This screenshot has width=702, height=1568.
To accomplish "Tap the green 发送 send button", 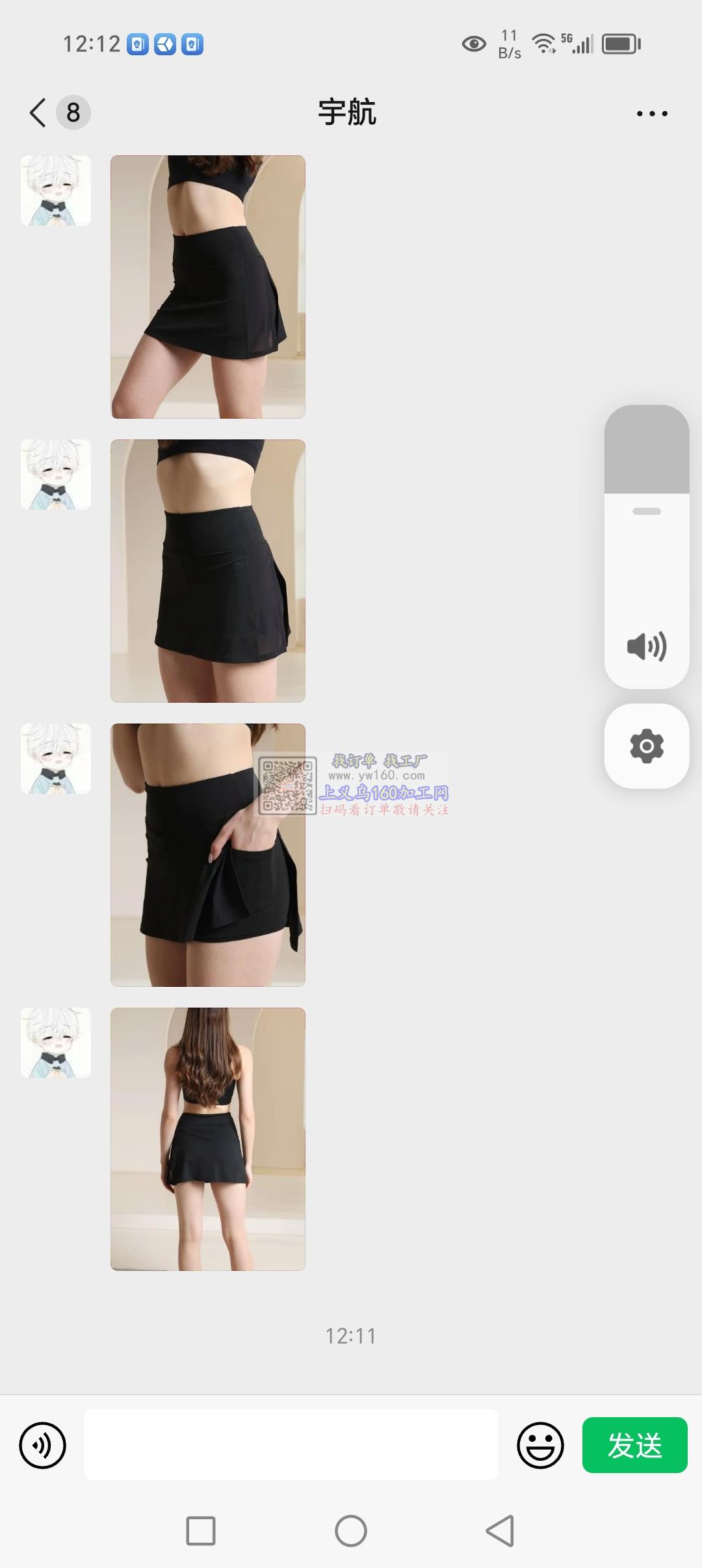I will tap(634, 1445).
